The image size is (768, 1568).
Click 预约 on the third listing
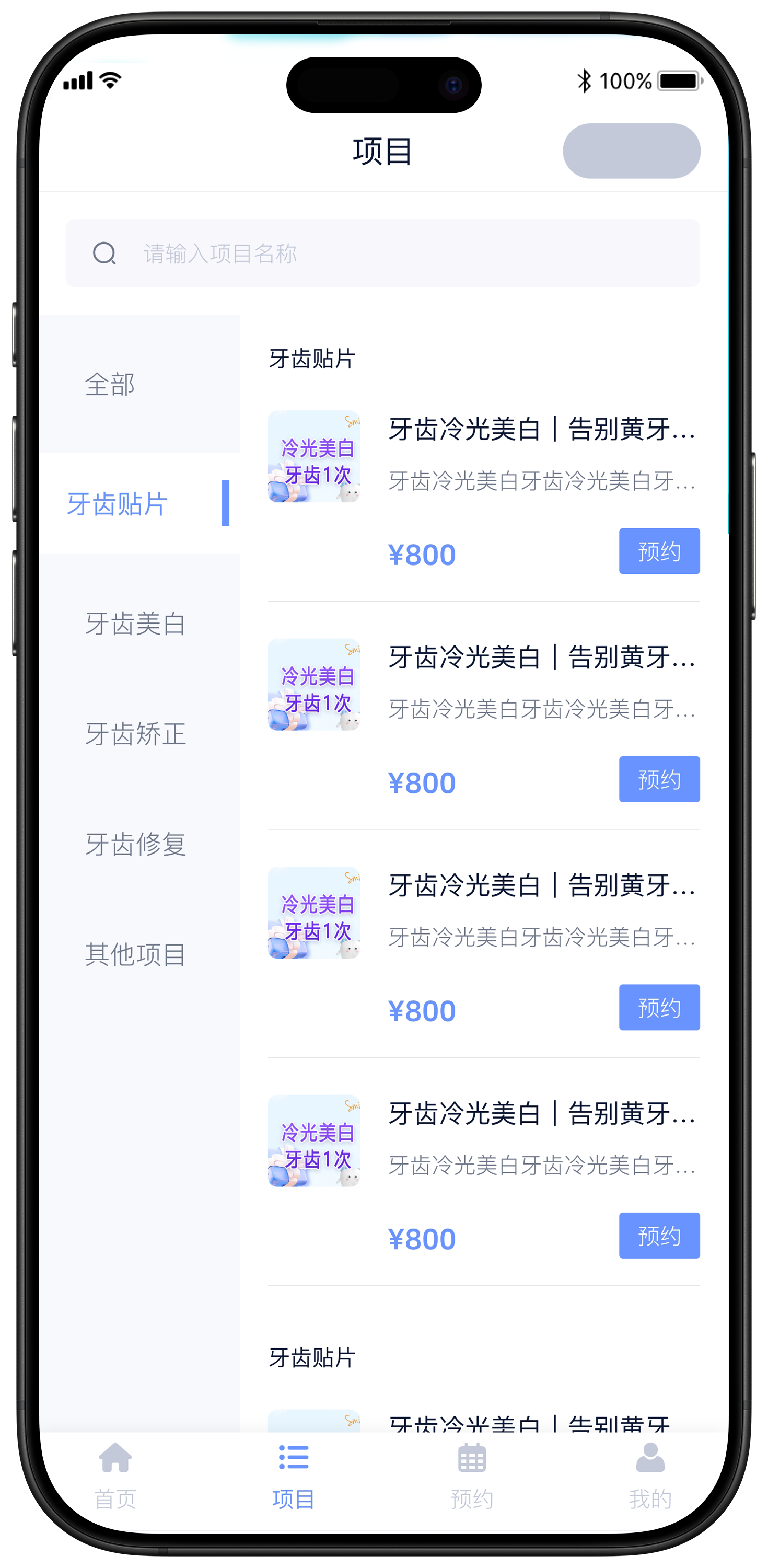coord(659,1007)
